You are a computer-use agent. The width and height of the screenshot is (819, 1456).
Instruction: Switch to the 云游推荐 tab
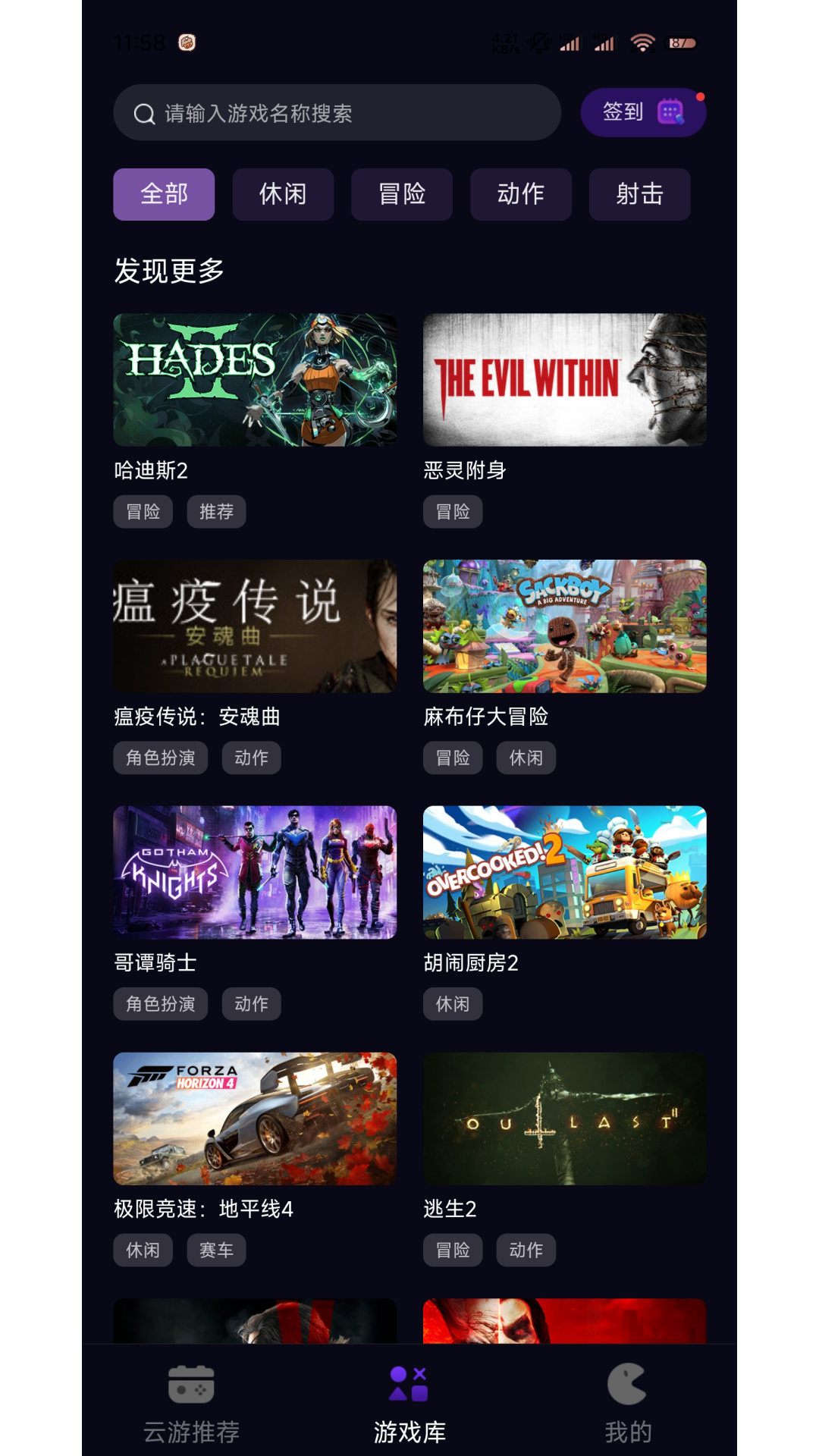pos(191,1403)
